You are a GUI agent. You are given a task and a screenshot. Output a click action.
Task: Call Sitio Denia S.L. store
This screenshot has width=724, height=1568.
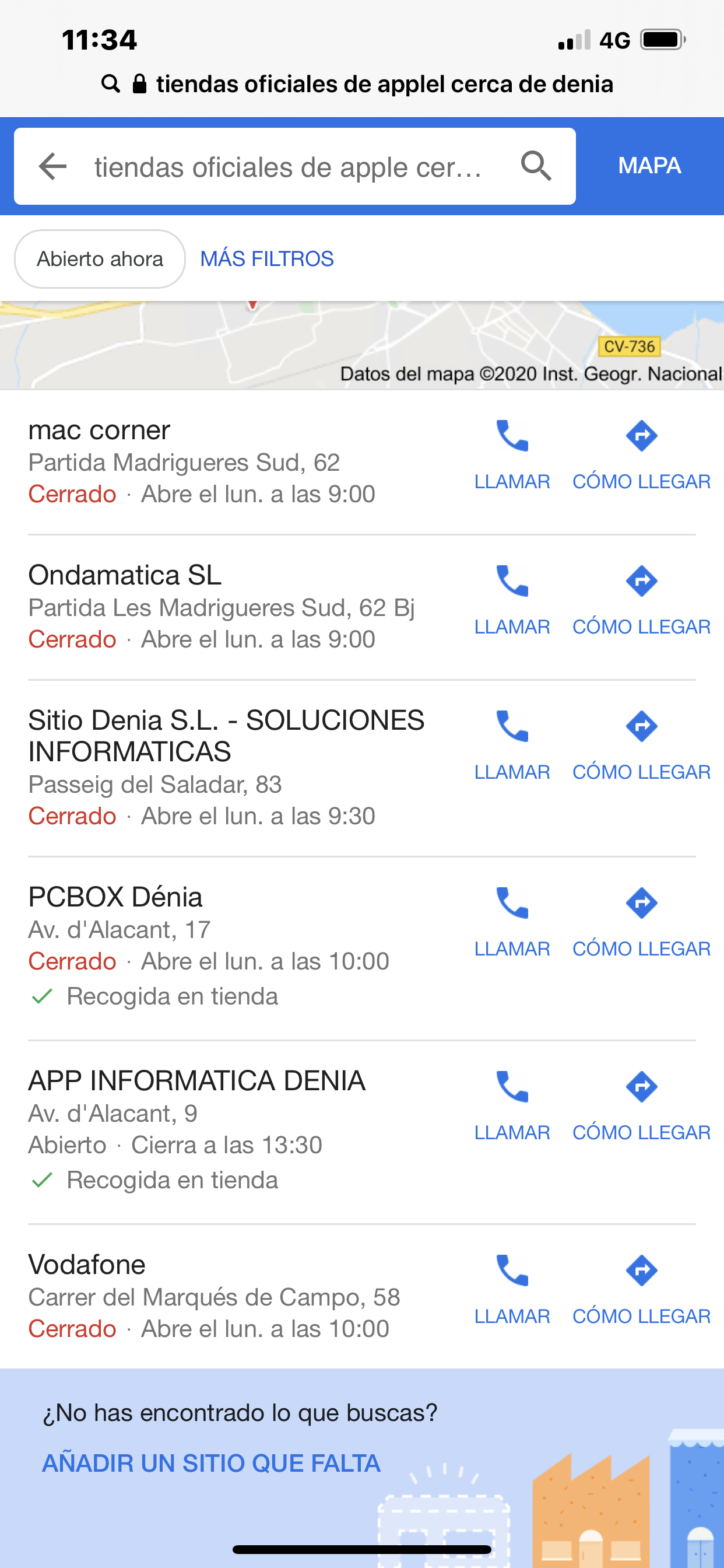click(512, 744)
